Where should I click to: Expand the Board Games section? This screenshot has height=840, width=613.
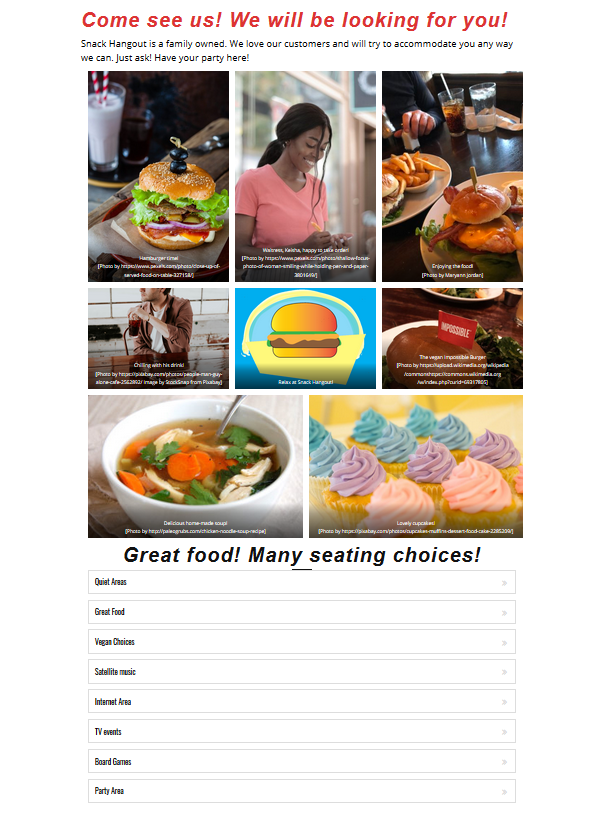(301, 762)
